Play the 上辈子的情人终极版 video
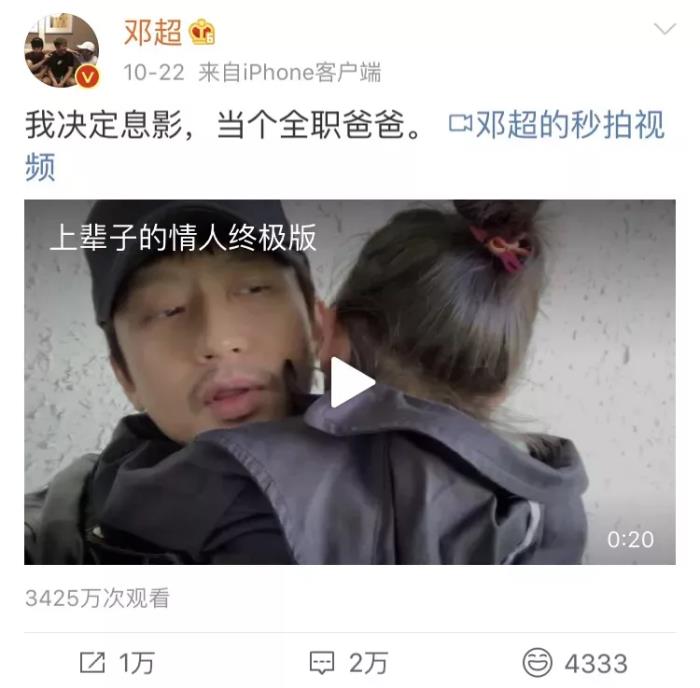Screen dimensions: 700x688 tap(350, 383)
